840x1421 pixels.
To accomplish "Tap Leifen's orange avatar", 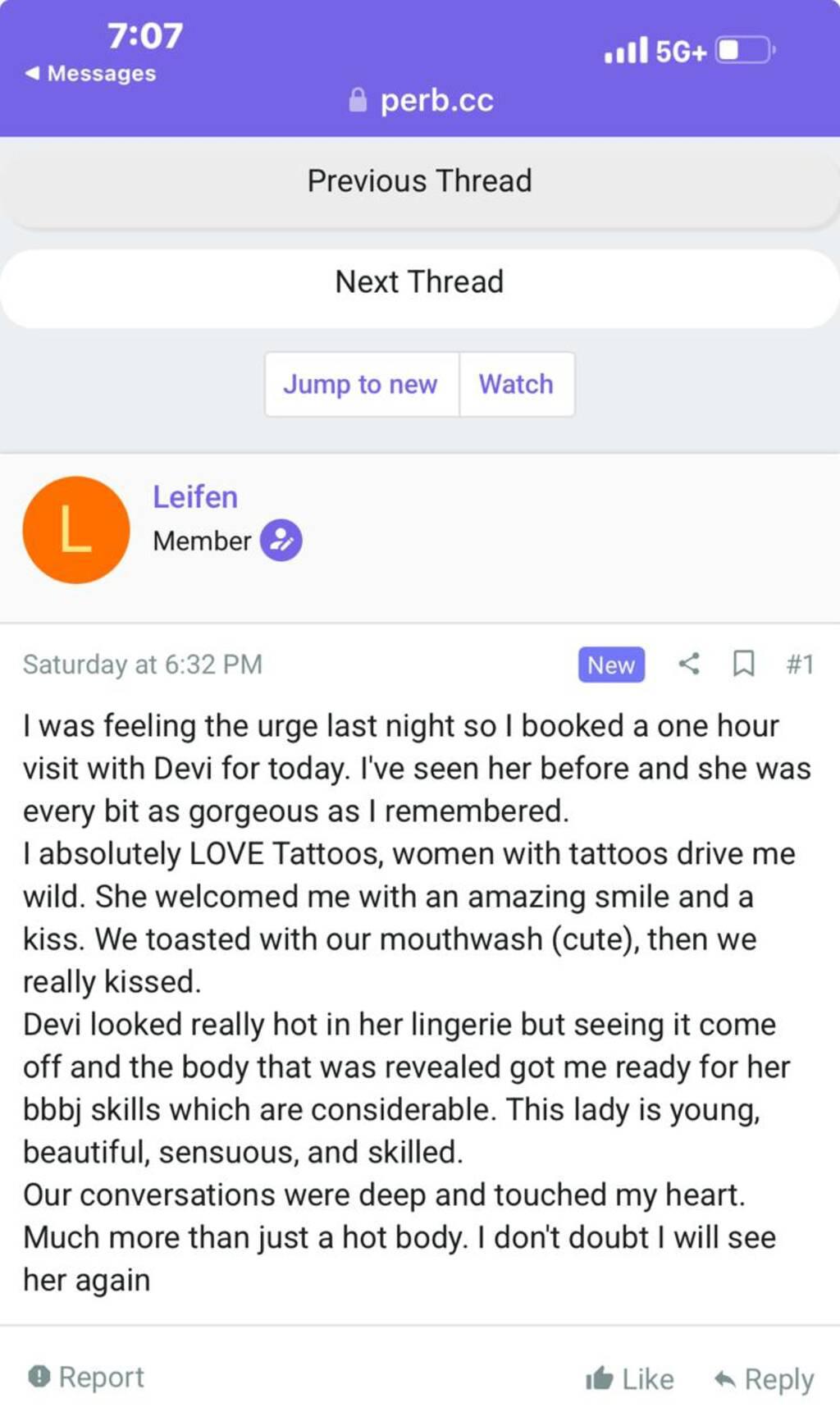I will tap(75, 530).
